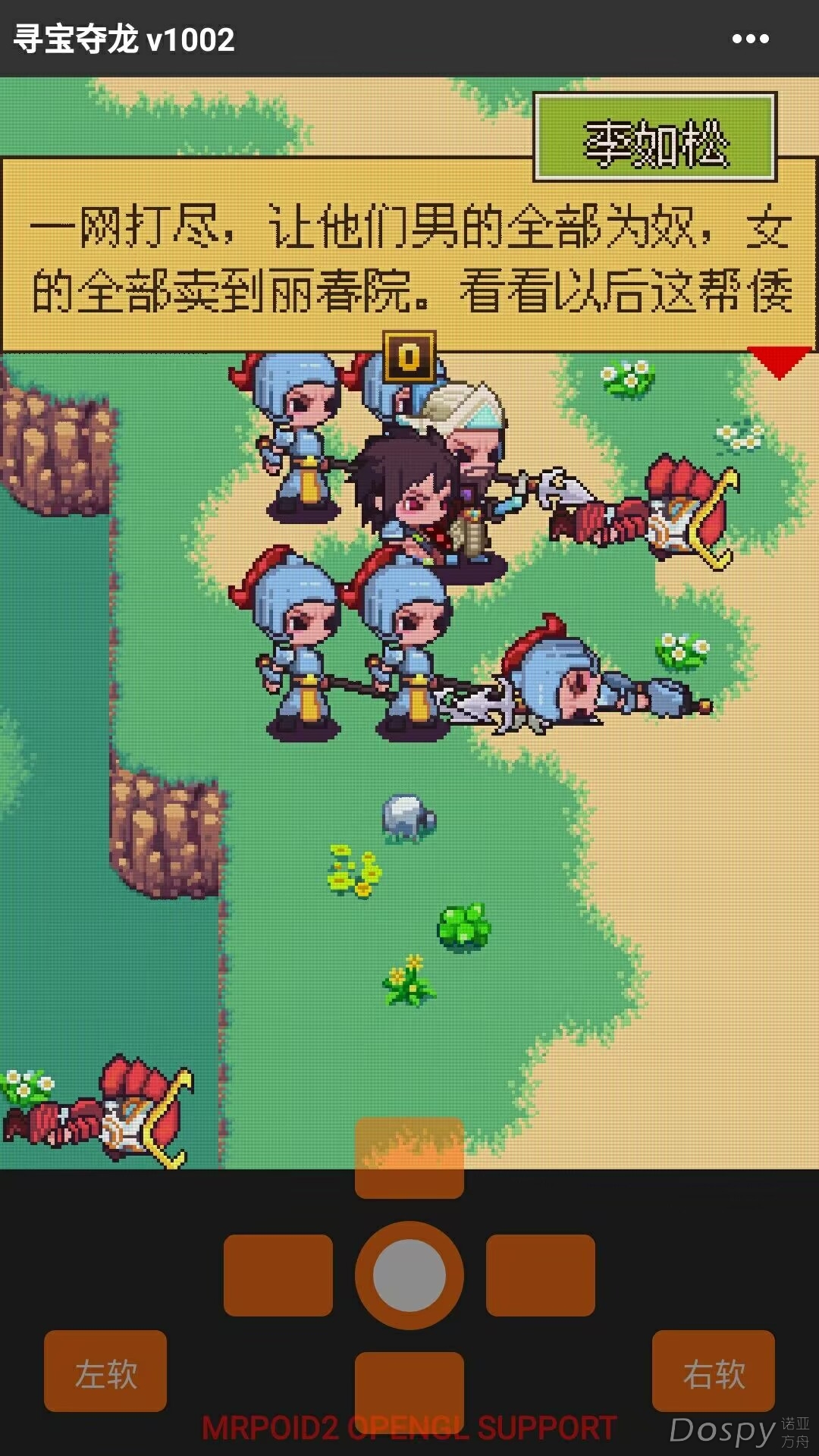The image size is (819, 1456).
Task: Tap the 右软 right soft key
Action: [713, 1371]
